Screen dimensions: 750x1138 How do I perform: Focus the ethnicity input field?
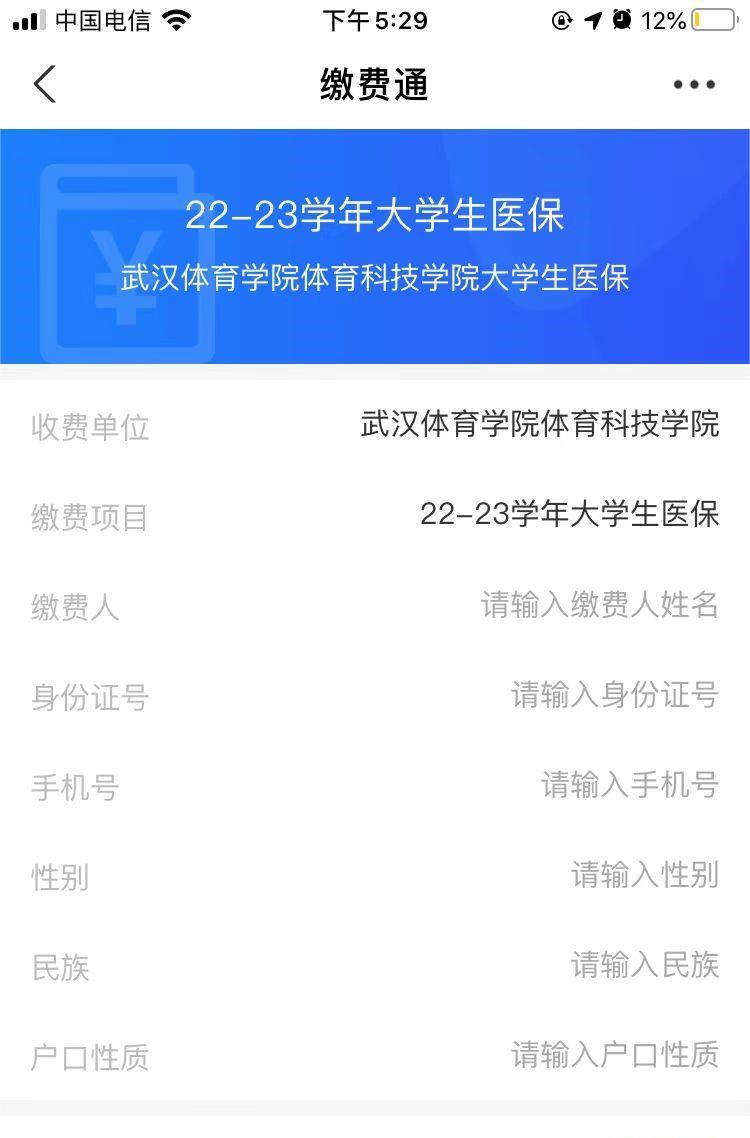644,965
